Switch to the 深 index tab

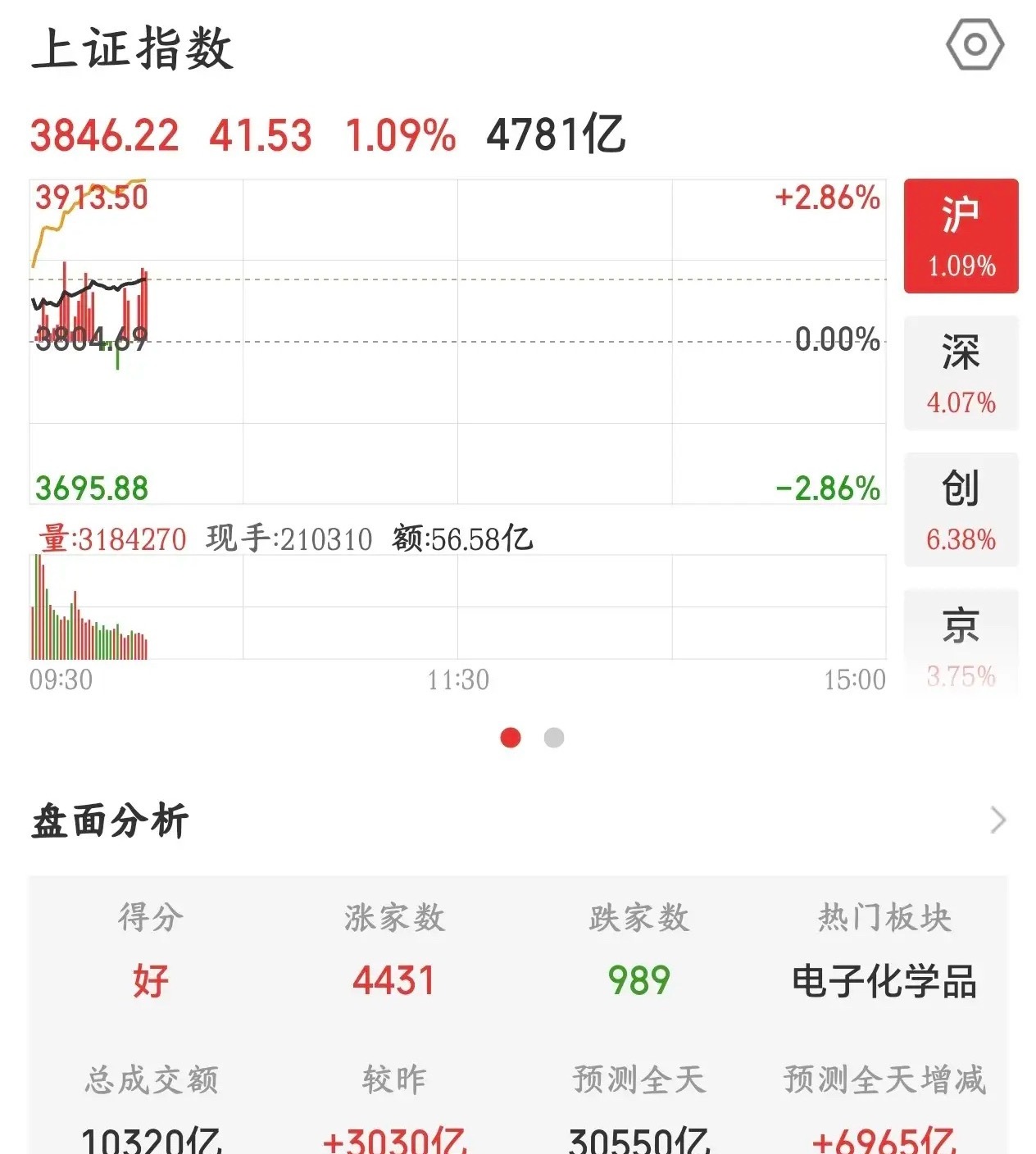(961, 373)
